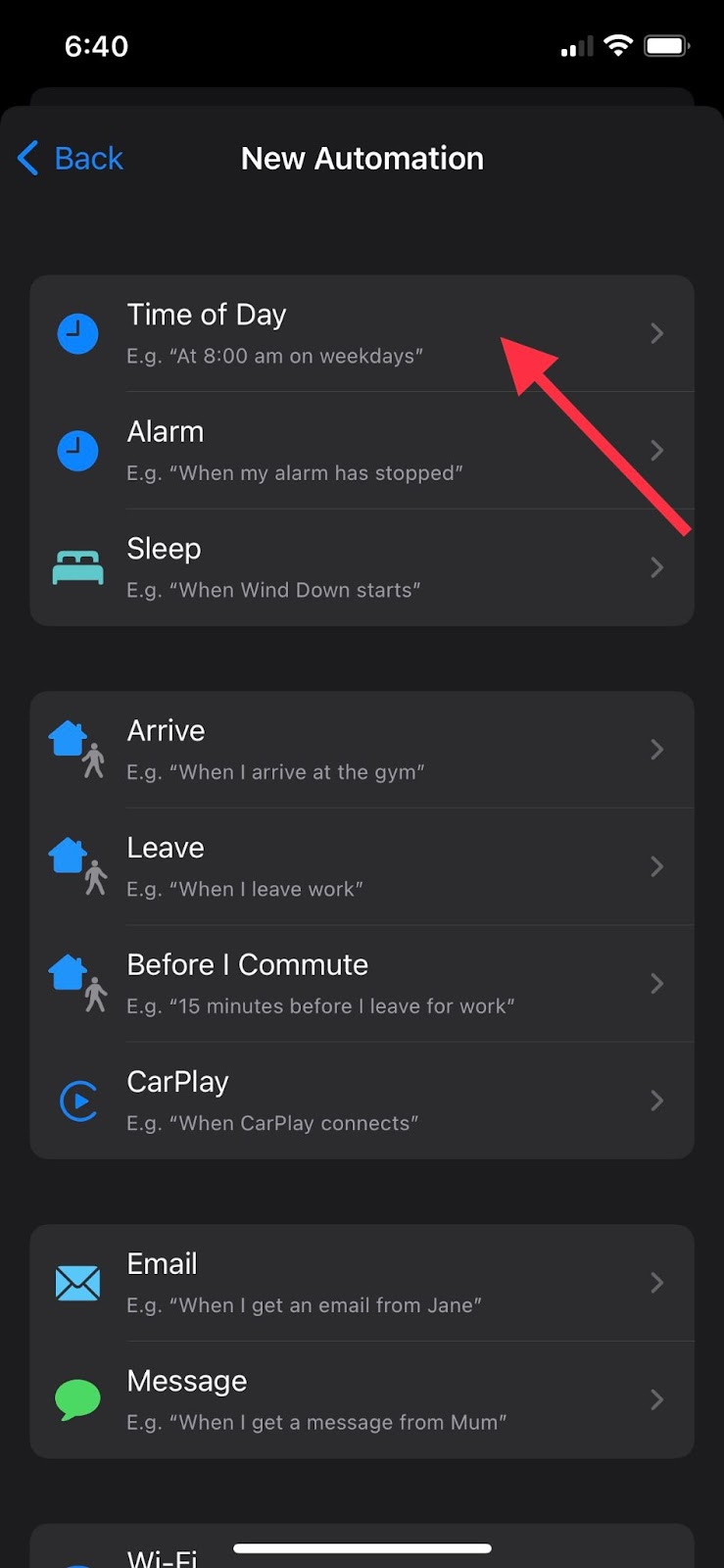
Task: Select the Leave trigger row
Action: pos(362,866)
